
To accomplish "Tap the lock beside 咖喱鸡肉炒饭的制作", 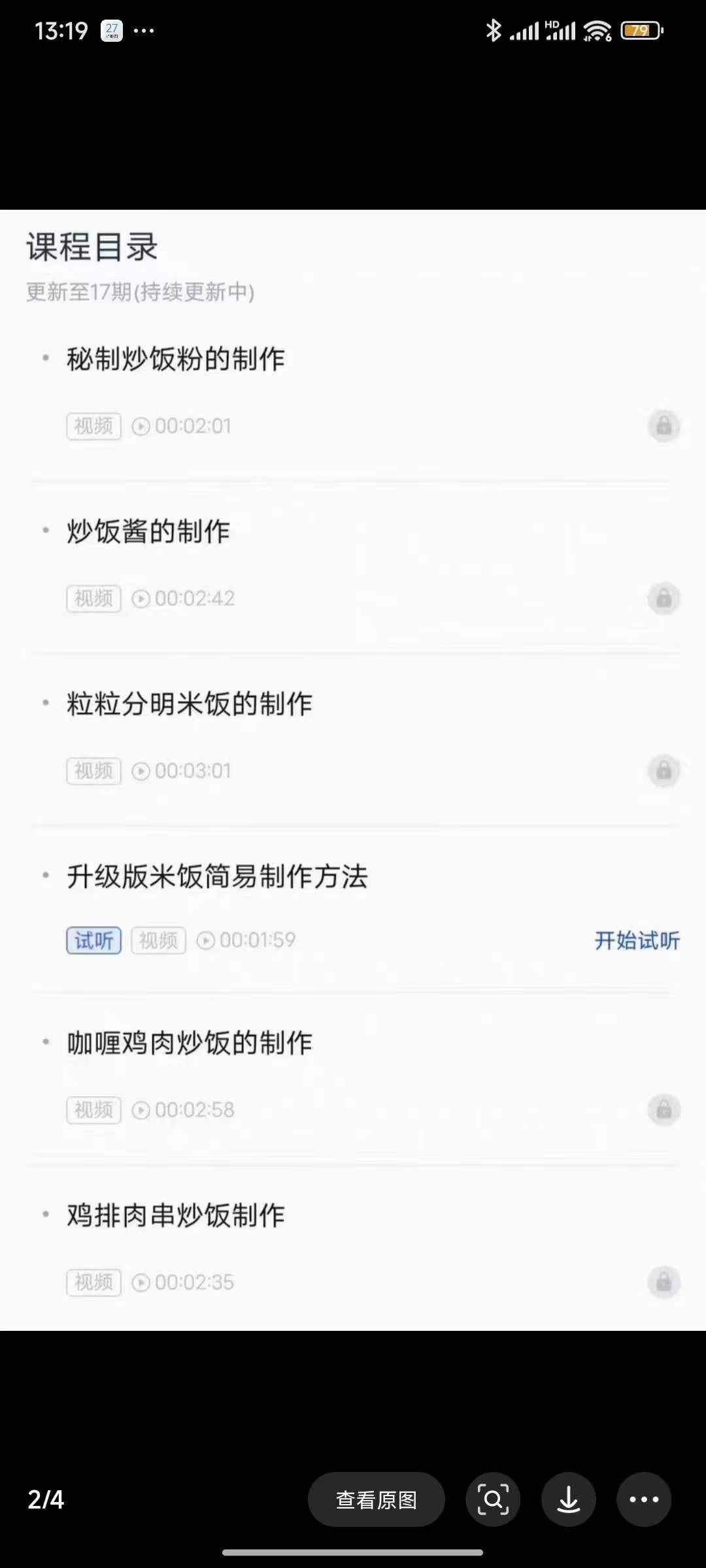I will pyautogui.click(x=665, y=1109).
